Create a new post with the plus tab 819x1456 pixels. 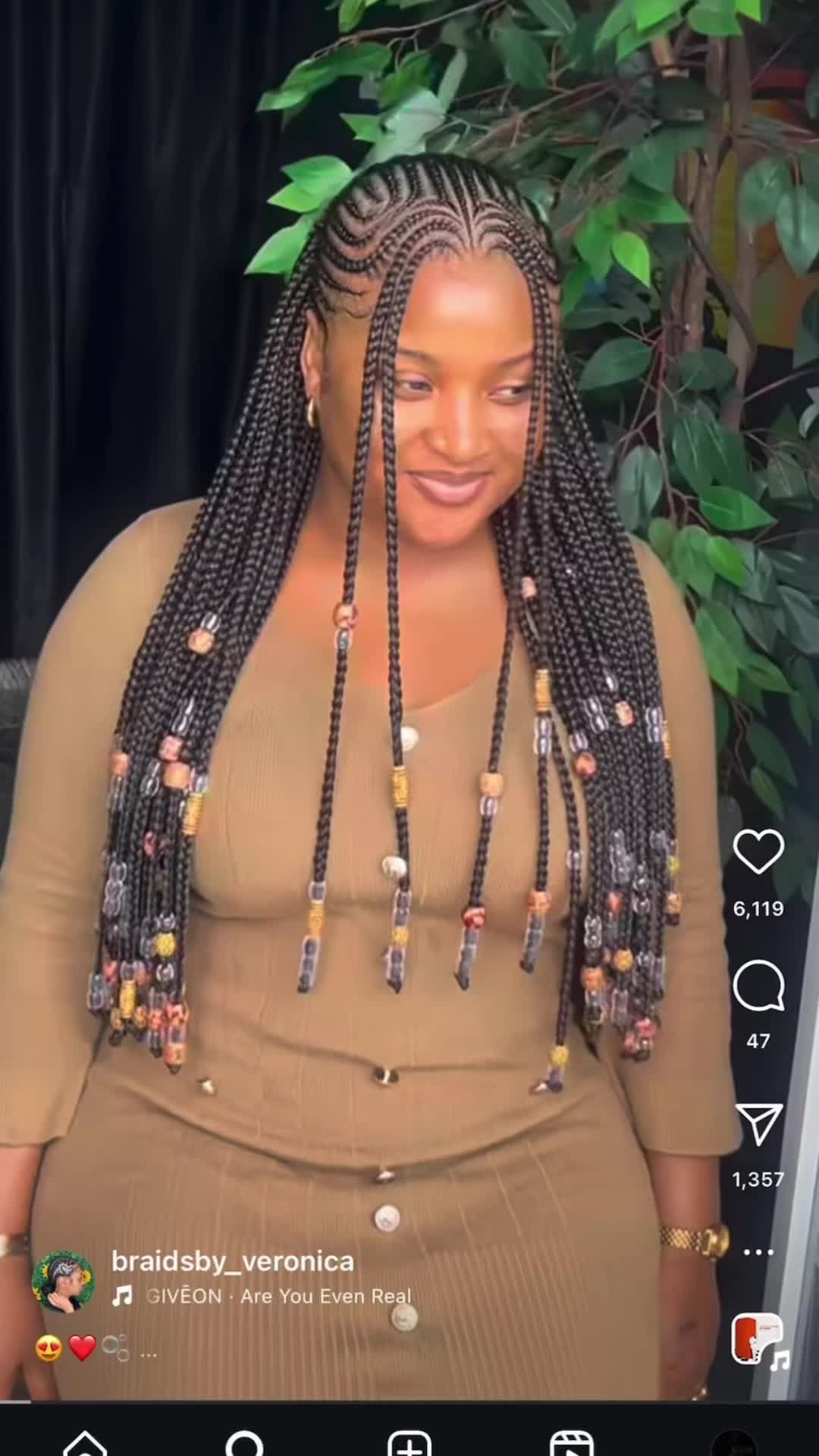409,1442
